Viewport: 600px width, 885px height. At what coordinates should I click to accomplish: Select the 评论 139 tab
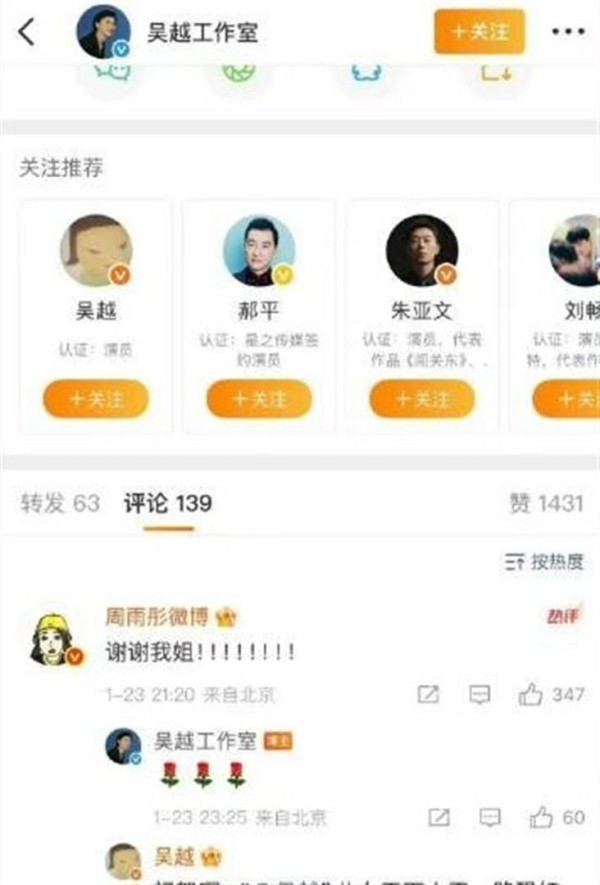168,503
